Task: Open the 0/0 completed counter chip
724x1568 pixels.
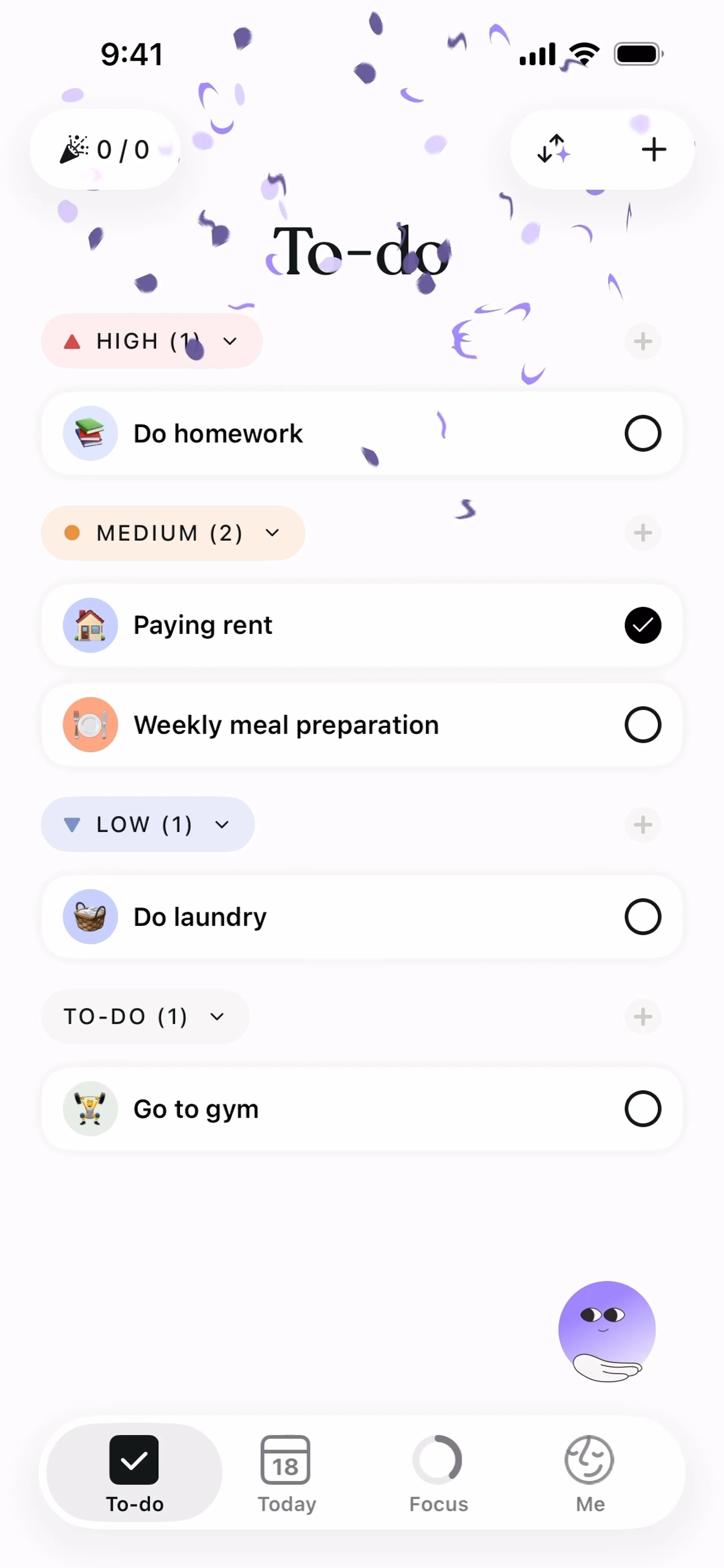Action: (105, 149)
